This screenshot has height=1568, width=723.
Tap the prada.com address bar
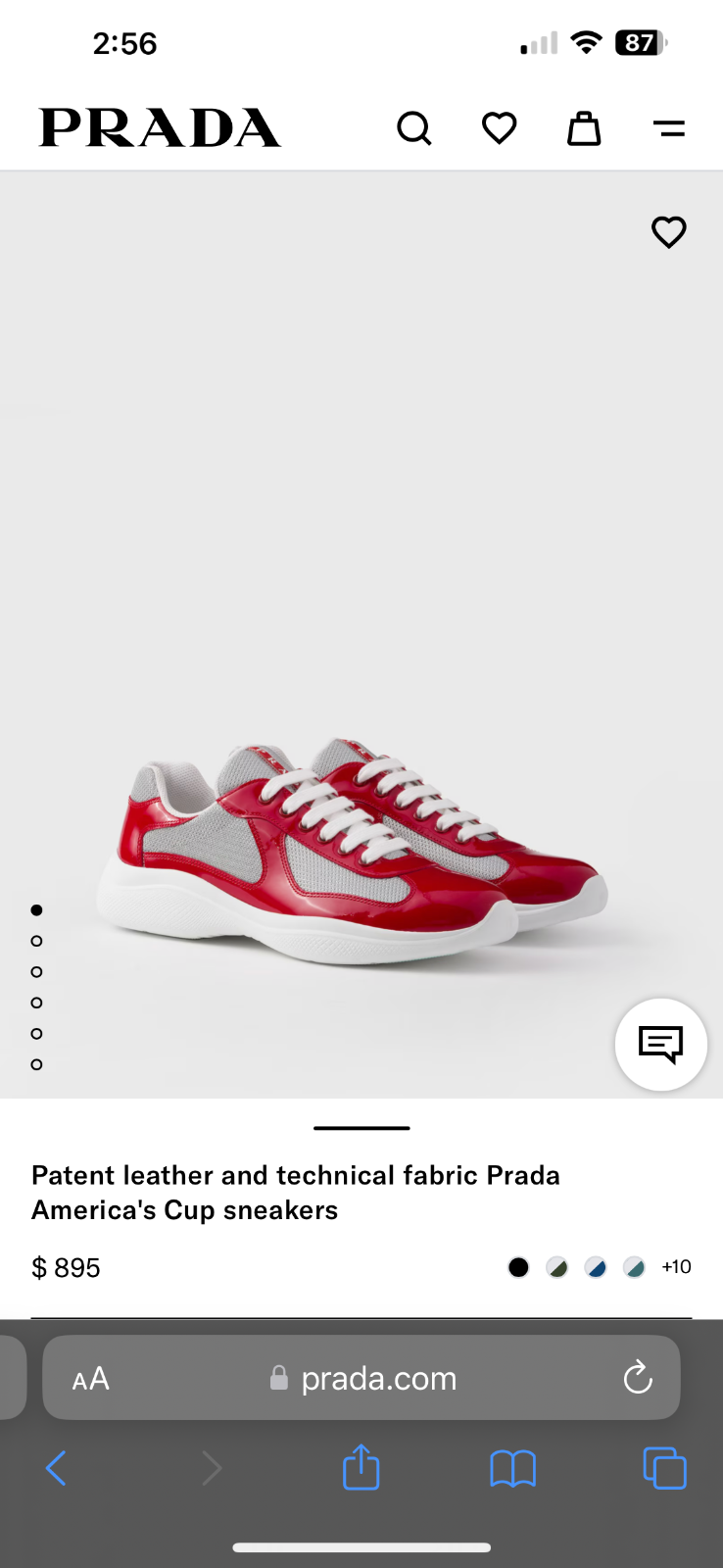pyautogui.click(x=378, y=1379)
